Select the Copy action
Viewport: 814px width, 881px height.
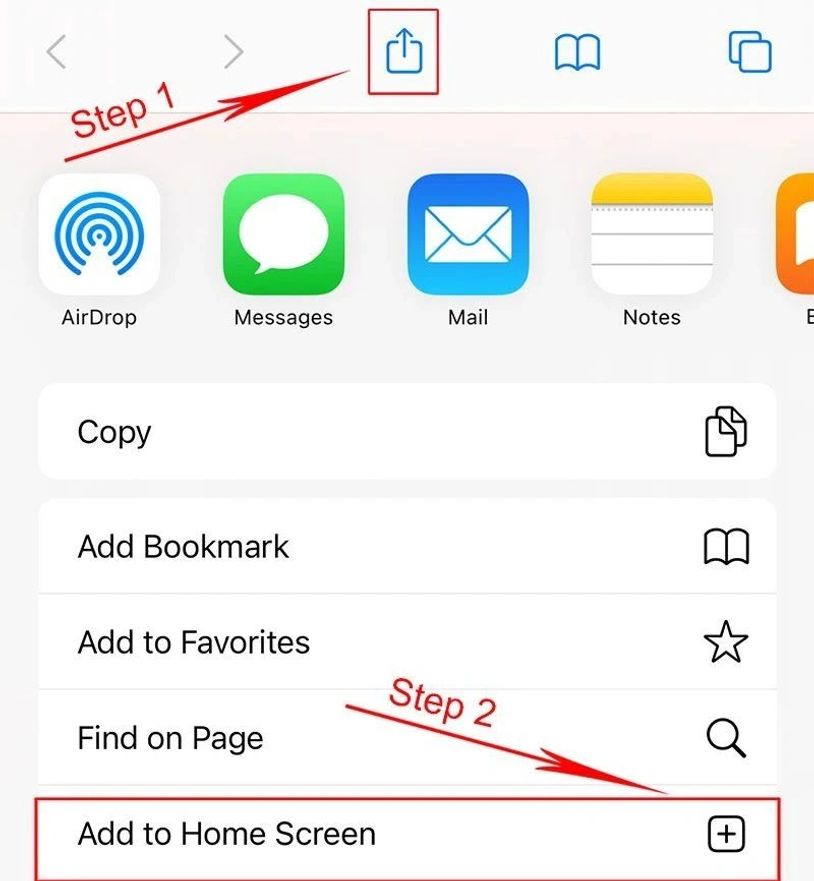coord(407,432)
